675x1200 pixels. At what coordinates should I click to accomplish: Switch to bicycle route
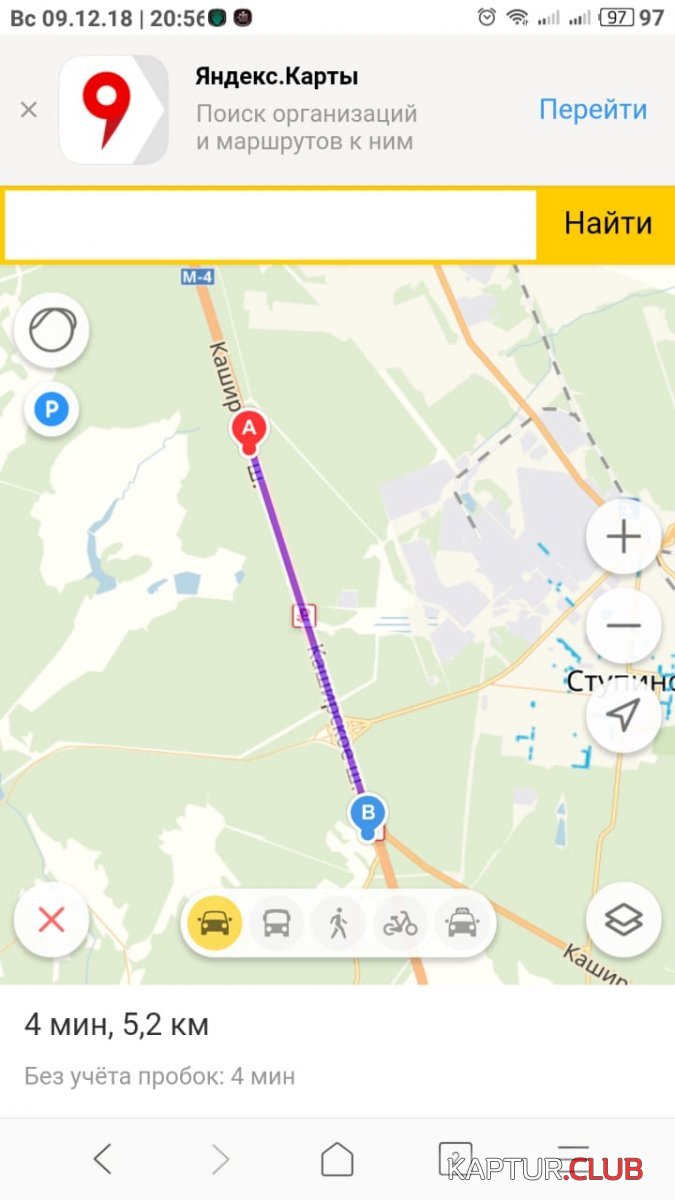[x=400, y=923]
